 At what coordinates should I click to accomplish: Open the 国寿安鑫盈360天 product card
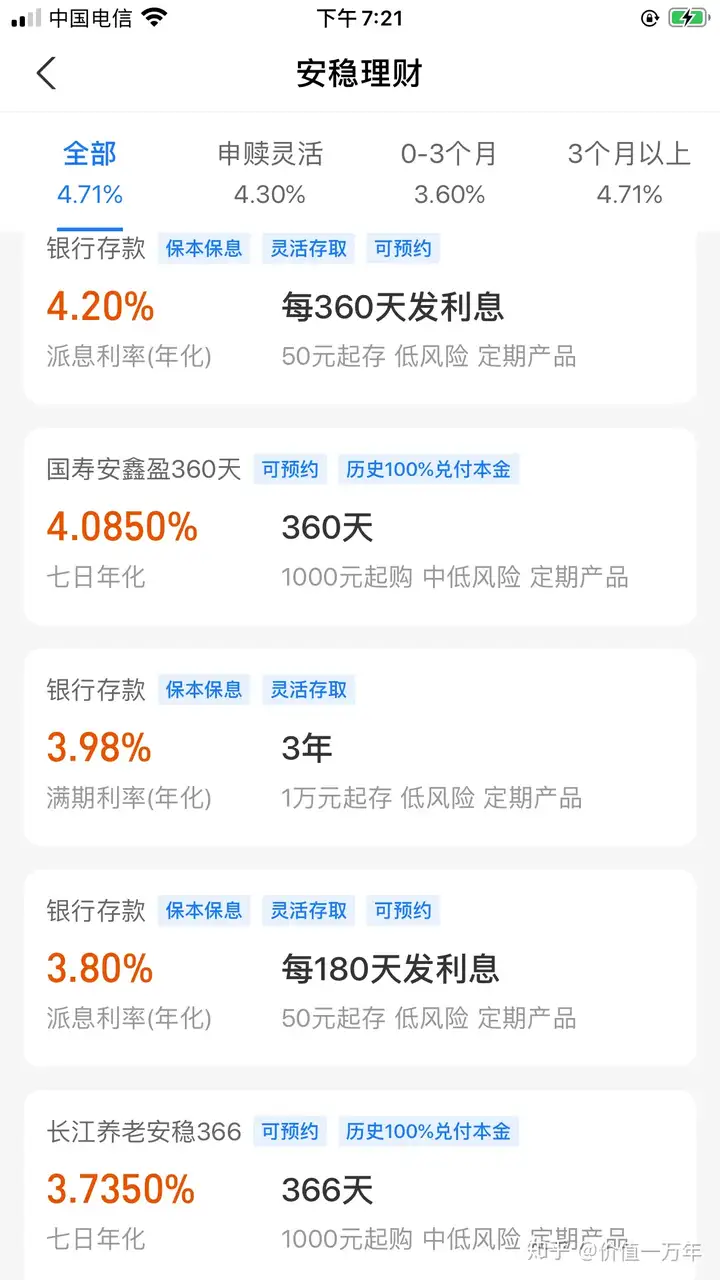[x=360, y=526]
